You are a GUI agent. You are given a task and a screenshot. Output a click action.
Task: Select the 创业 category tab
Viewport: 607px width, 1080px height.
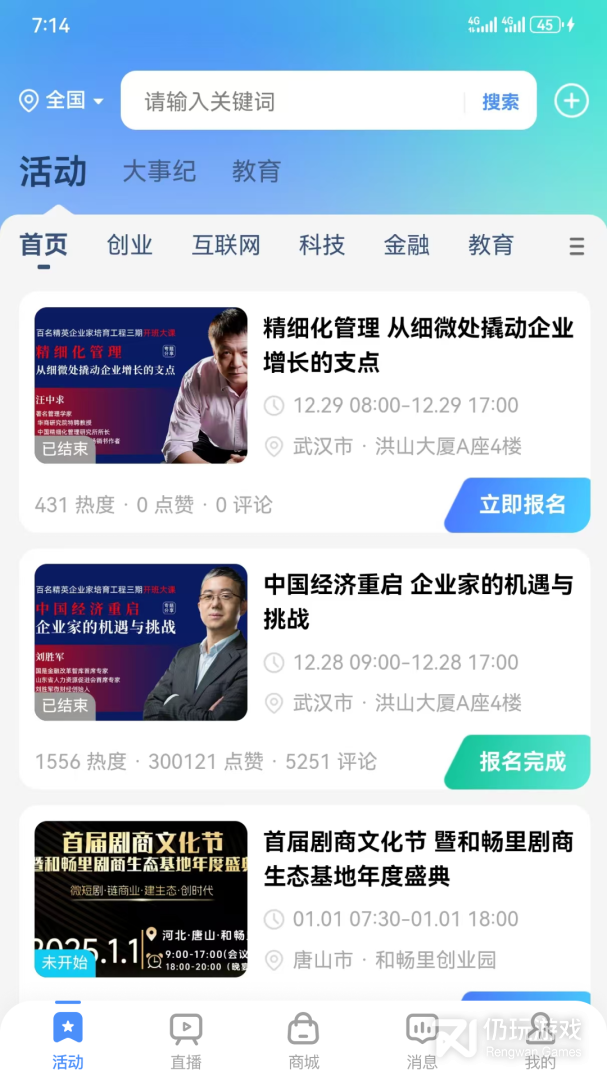(x=130, y=245)
